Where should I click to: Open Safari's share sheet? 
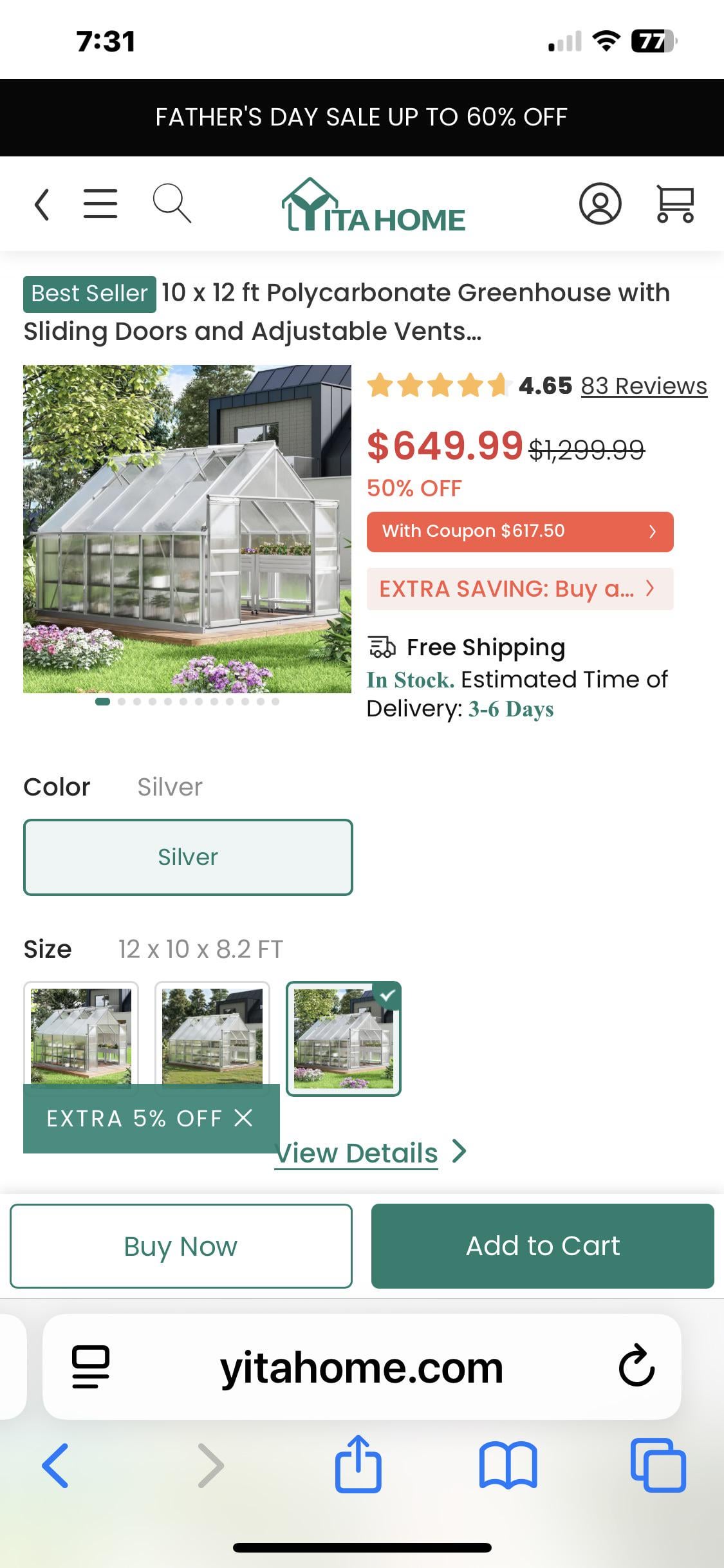pos(358,1464)
